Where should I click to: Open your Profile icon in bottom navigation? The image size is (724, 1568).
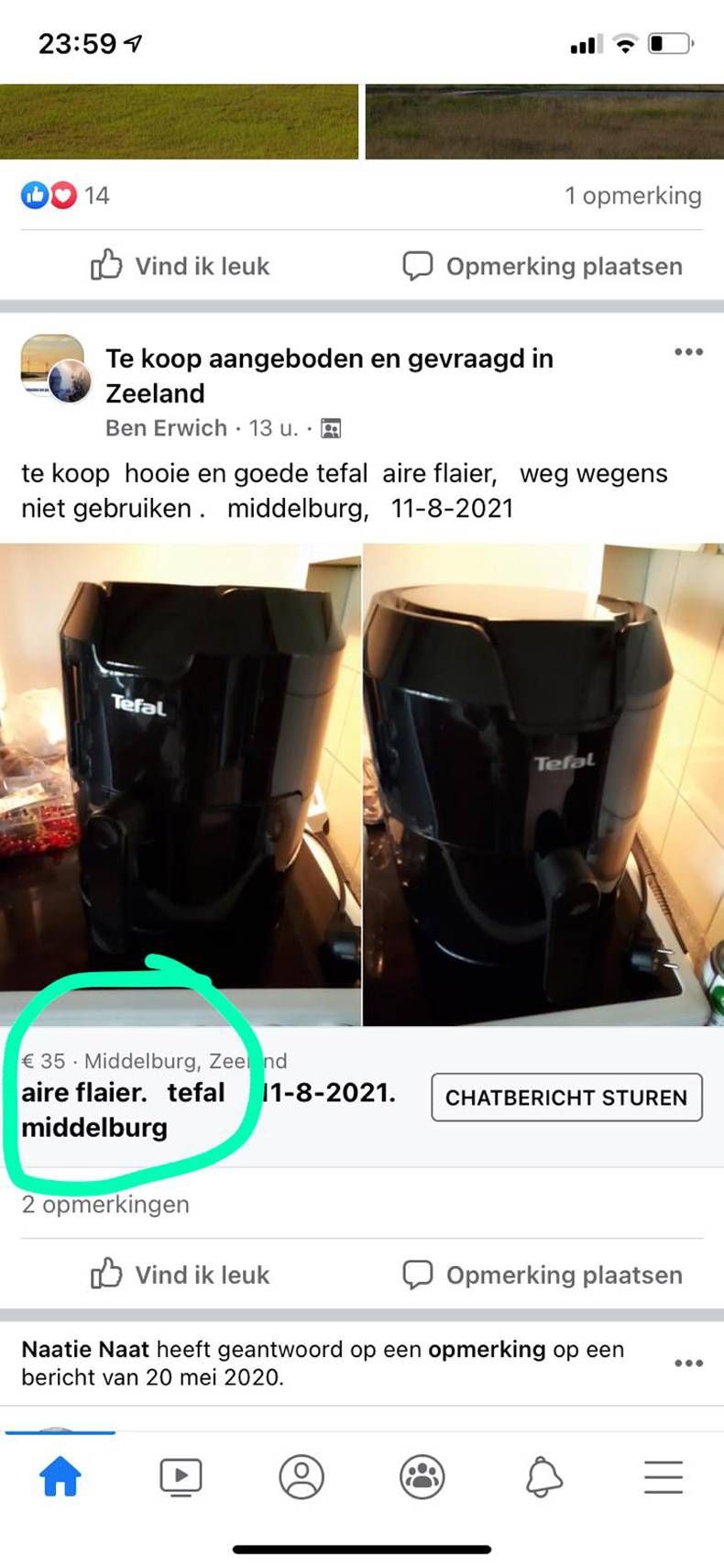(x=302, y=1476)
